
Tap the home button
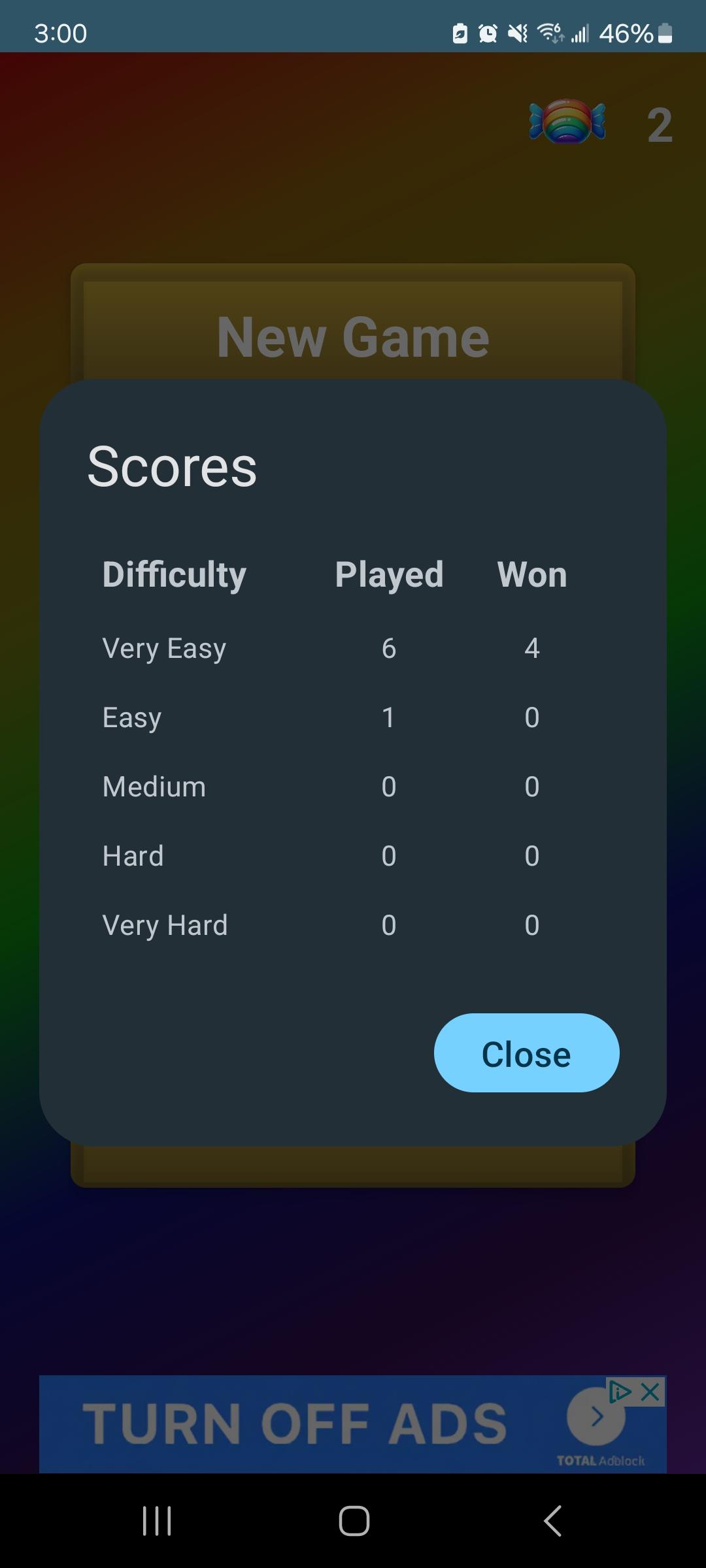click(353, 1520)
